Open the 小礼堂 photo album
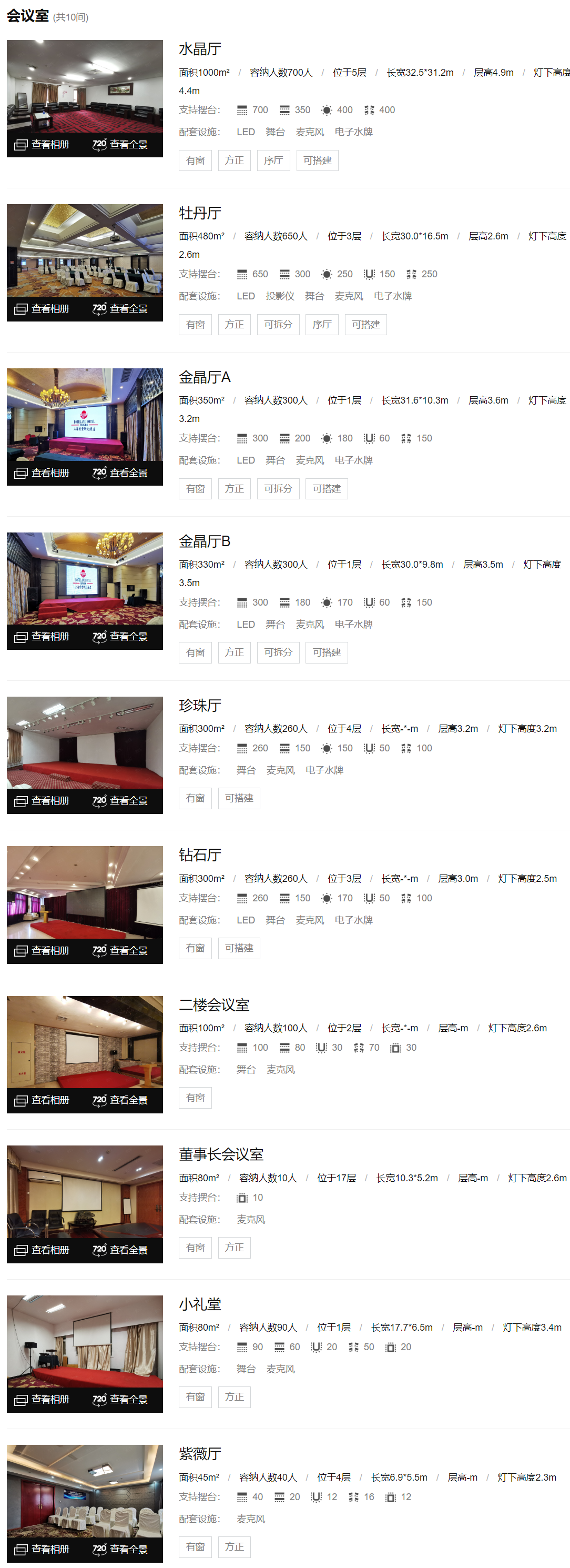570x1568 pixels. click(42, 1400)
